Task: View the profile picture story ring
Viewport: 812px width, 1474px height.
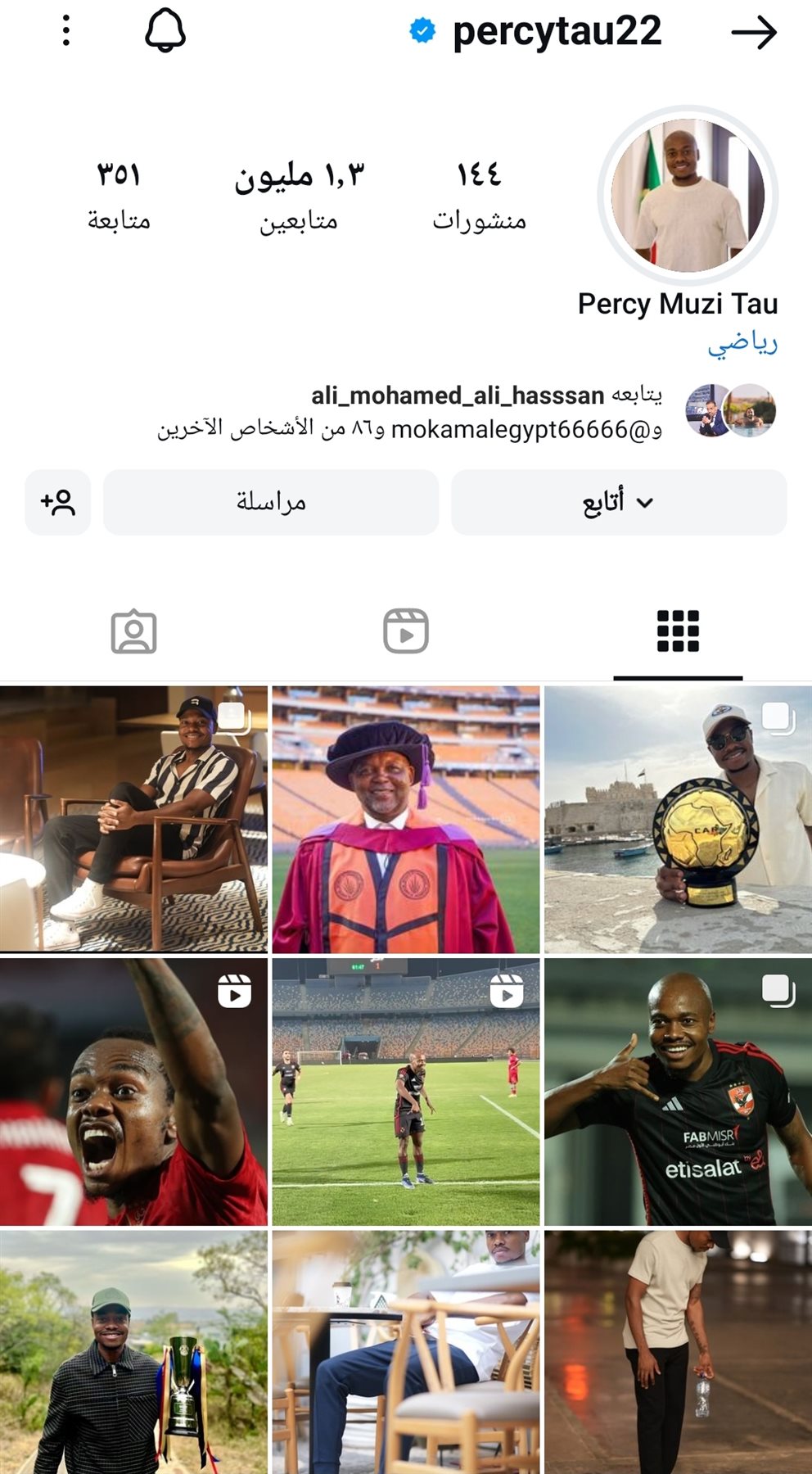Action: [683, 192]
